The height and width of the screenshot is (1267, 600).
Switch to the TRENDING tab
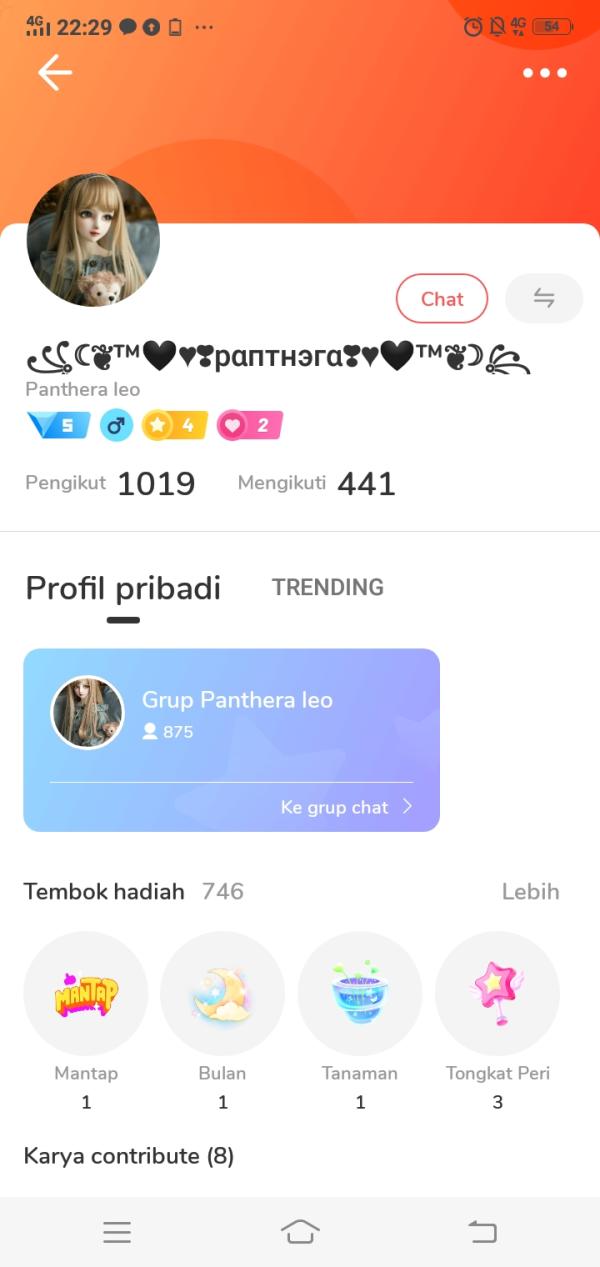coord(328,587)
